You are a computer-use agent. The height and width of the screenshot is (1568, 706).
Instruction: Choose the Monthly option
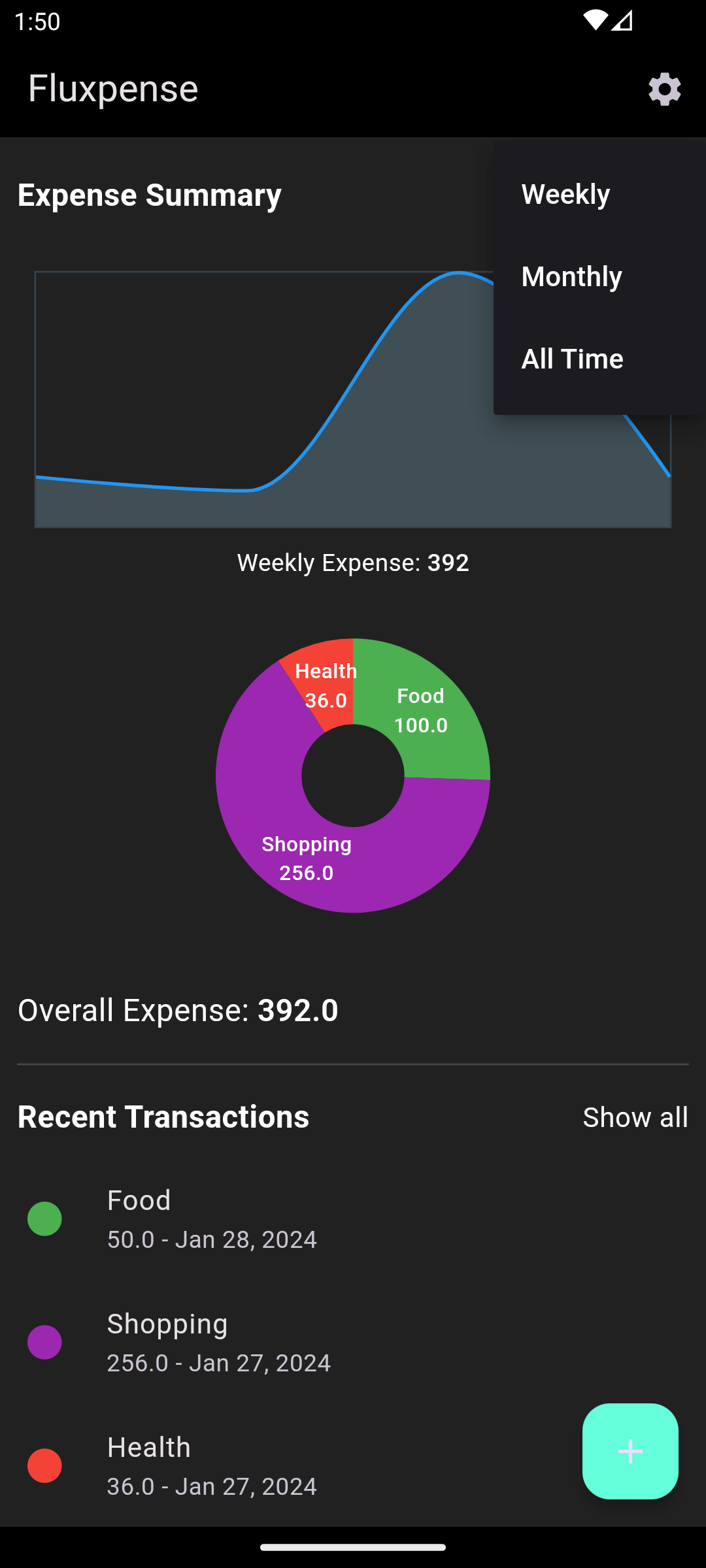point(599,276)
